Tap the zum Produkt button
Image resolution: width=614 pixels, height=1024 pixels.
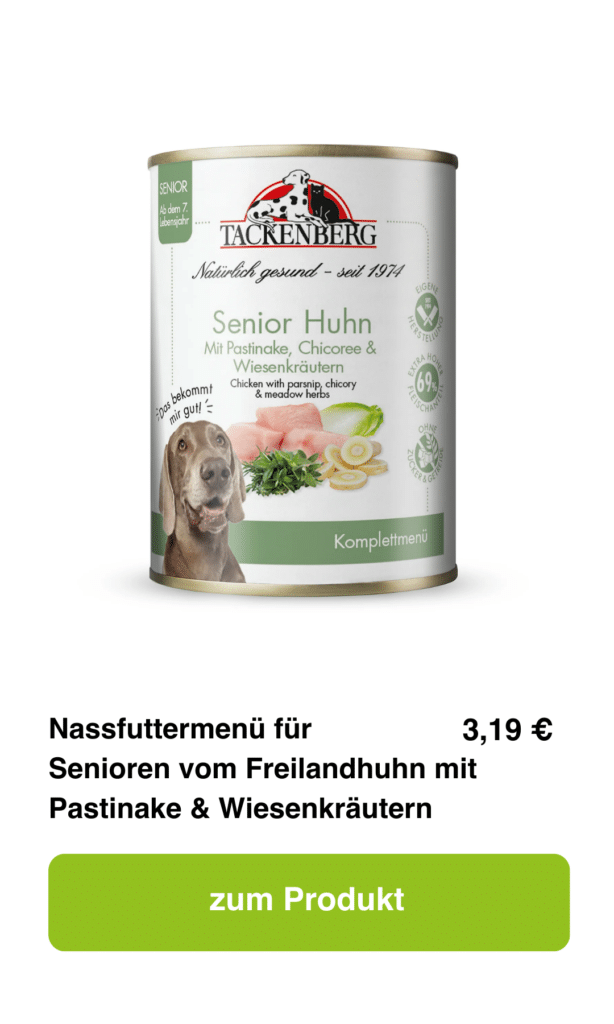click(x=308, y=901)
